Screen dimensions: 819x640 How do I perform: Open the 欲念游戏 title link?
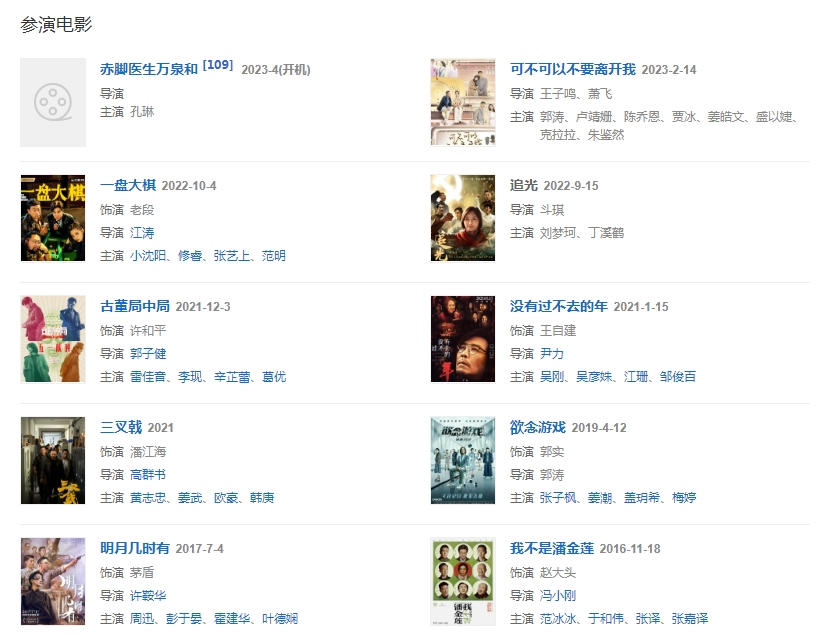tap(537, 428)
